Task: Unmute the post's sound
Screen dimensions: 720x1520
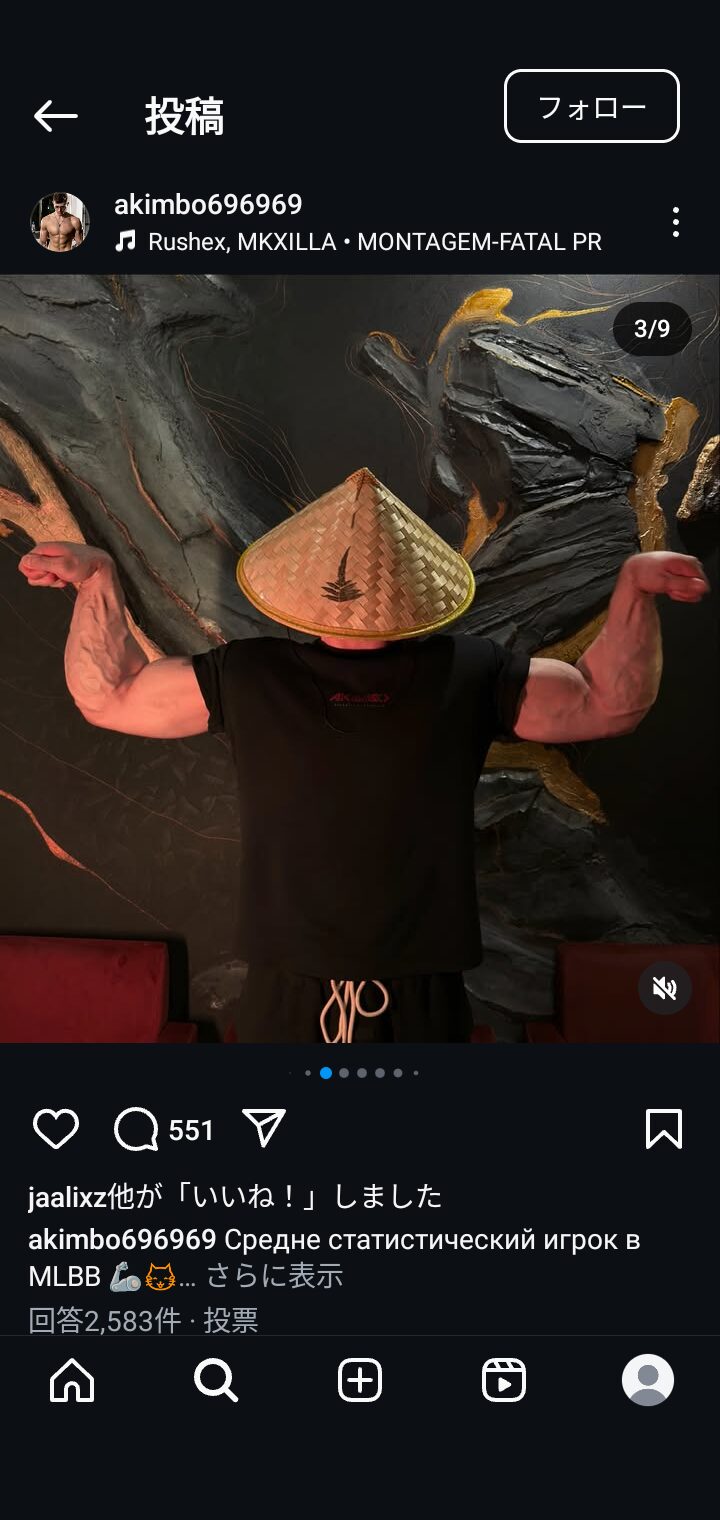Action: click(665, 989)
